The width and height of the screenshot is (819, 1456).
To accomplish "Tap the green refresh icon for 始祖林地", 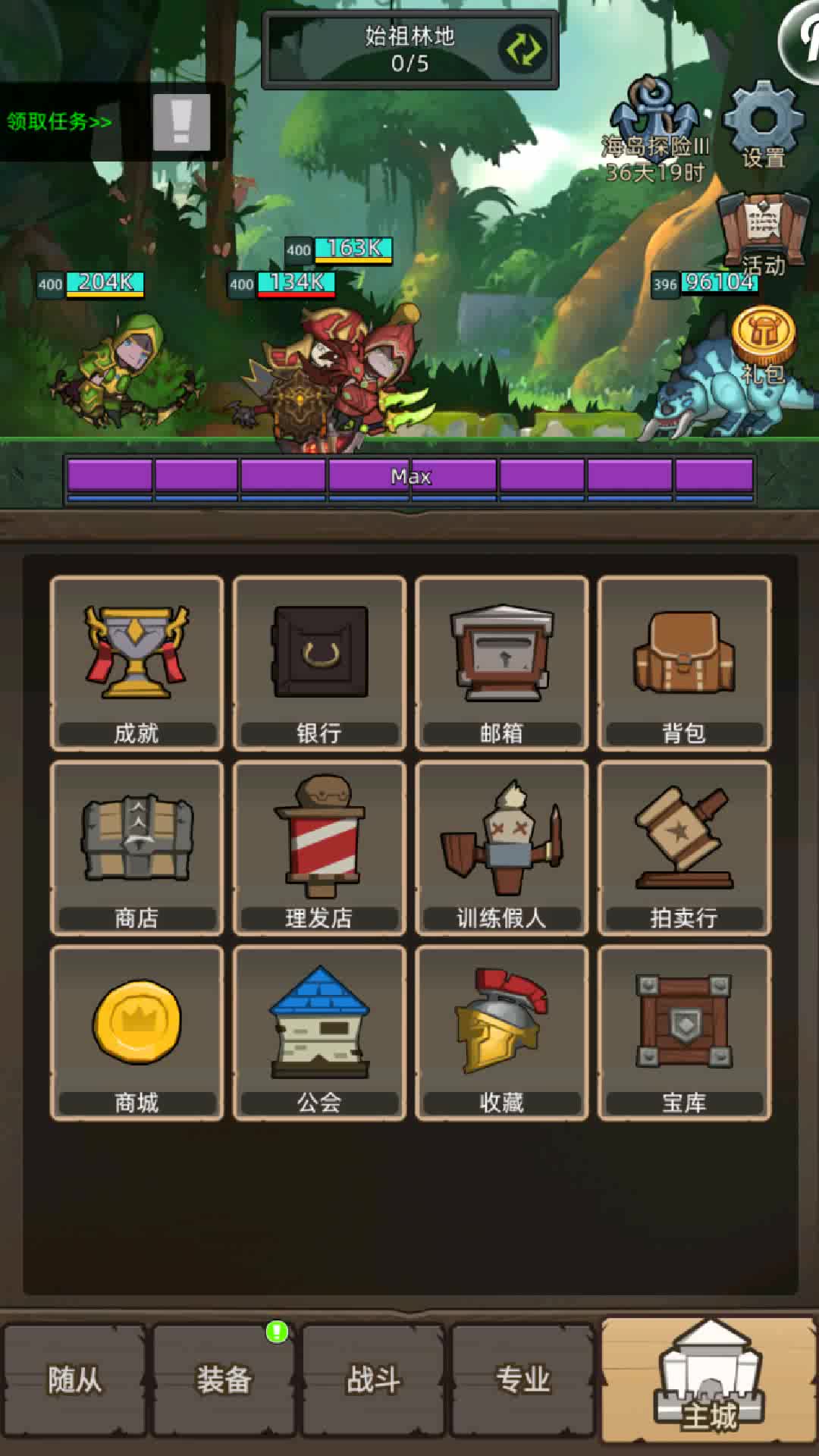I will 522,49.
